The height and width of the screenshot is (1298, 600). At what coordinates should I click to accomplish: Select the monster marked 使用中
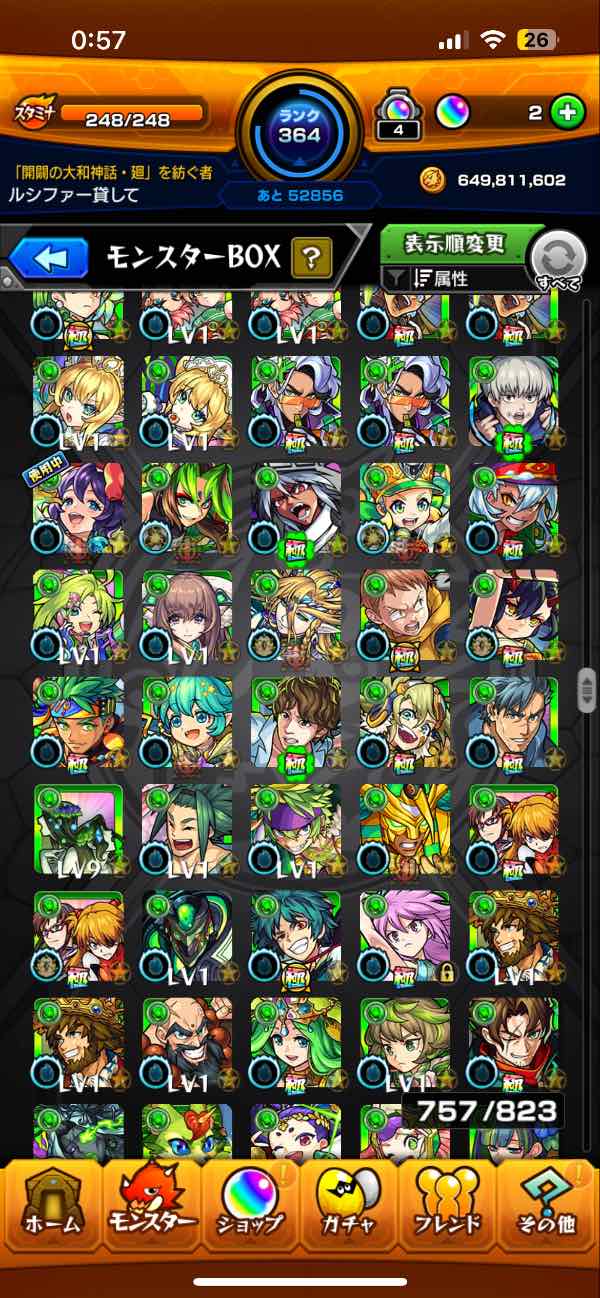(x=79, y=508)
